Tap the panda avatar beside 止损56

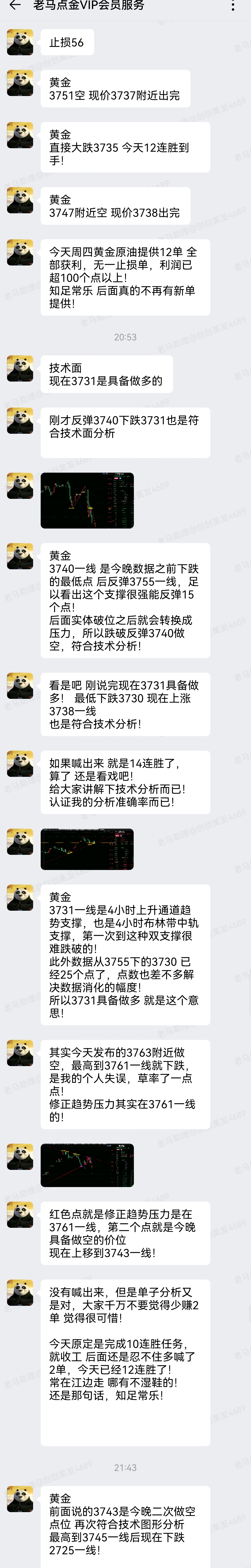pos(20,42)
